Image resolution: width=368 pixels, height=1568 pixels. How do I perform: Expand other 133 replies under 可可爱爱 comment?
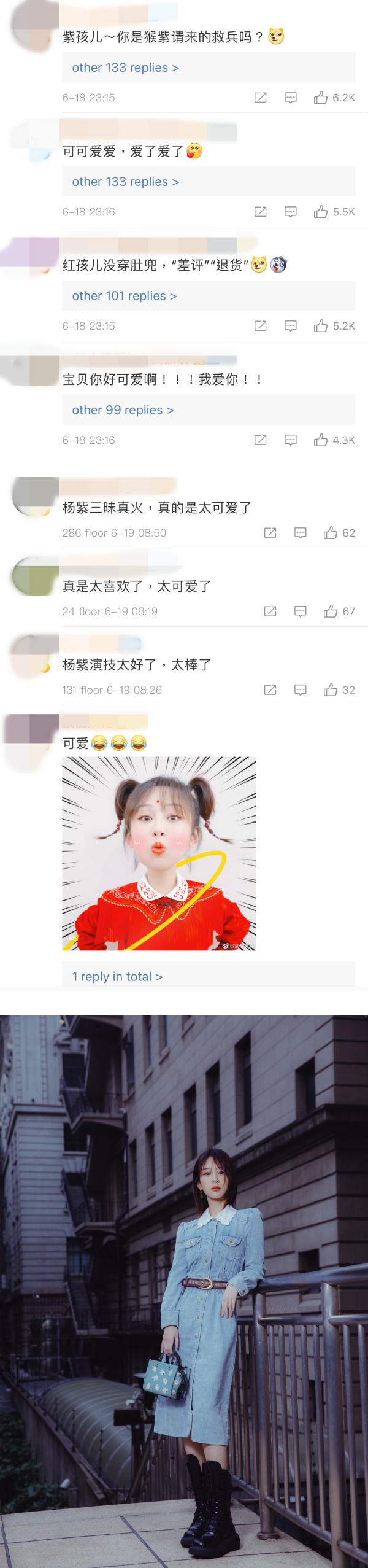(x=125, y=182)
